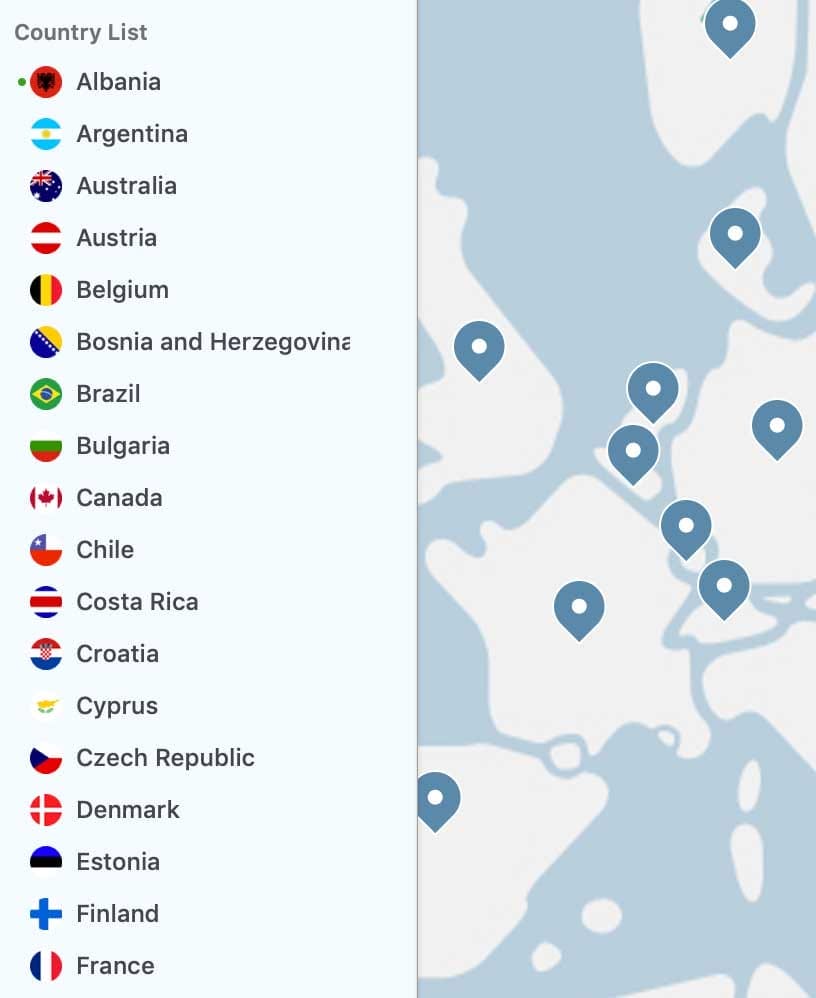
Task: Tap Czech Republic entry
Action: pyautogui.click(x=165, y=758)
